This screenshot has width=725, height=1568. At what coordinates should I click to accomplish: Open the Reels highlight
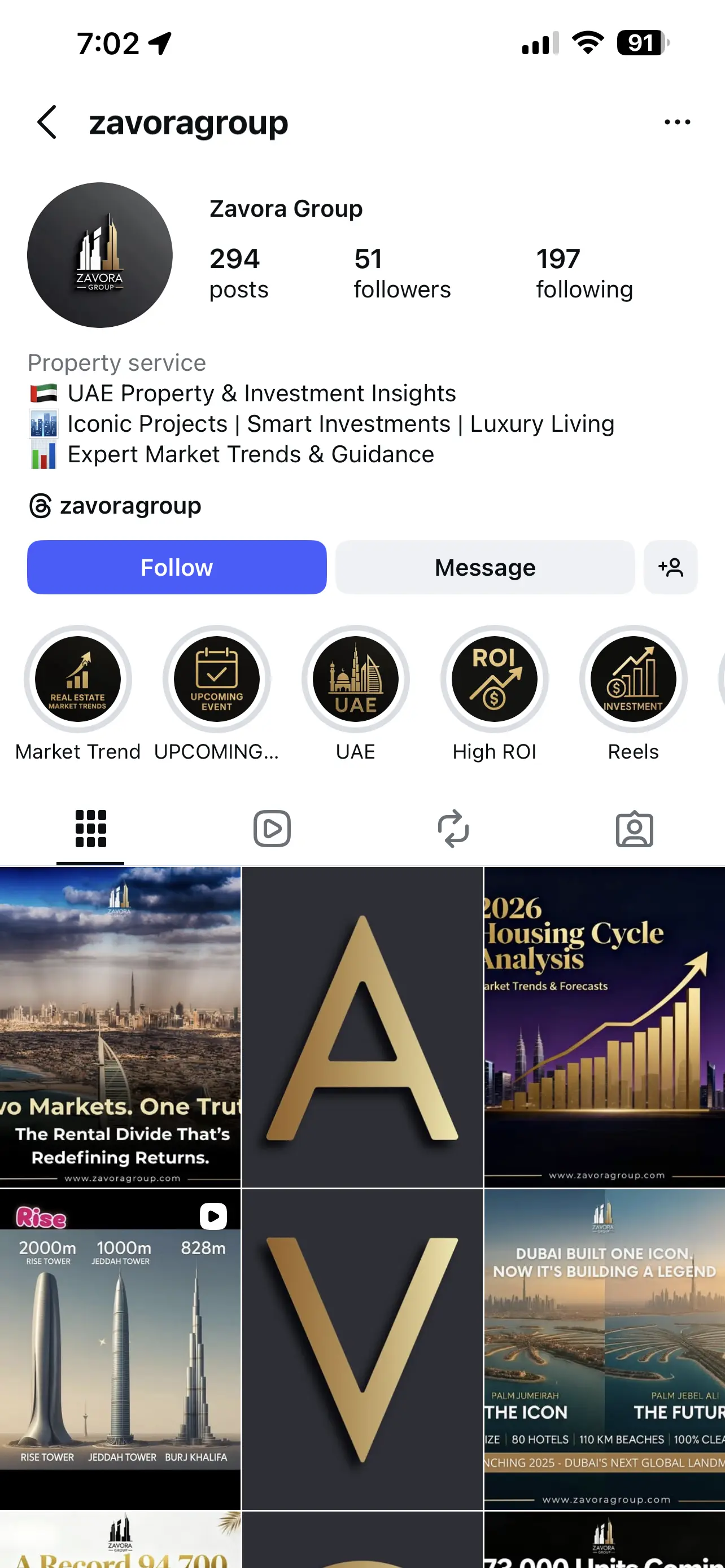pos(633,678)
